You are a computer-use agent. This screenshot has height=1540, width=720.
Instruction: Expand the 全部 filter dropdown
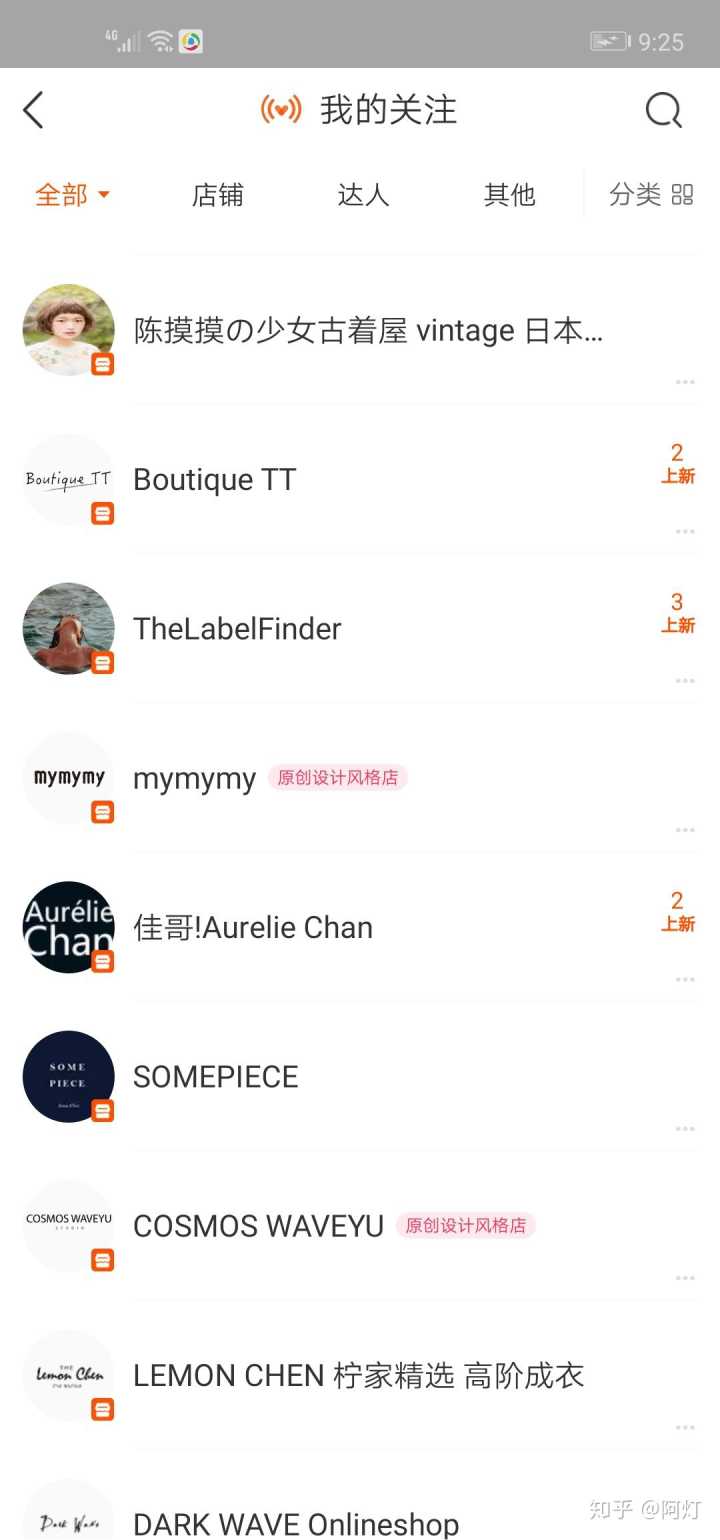72,195
